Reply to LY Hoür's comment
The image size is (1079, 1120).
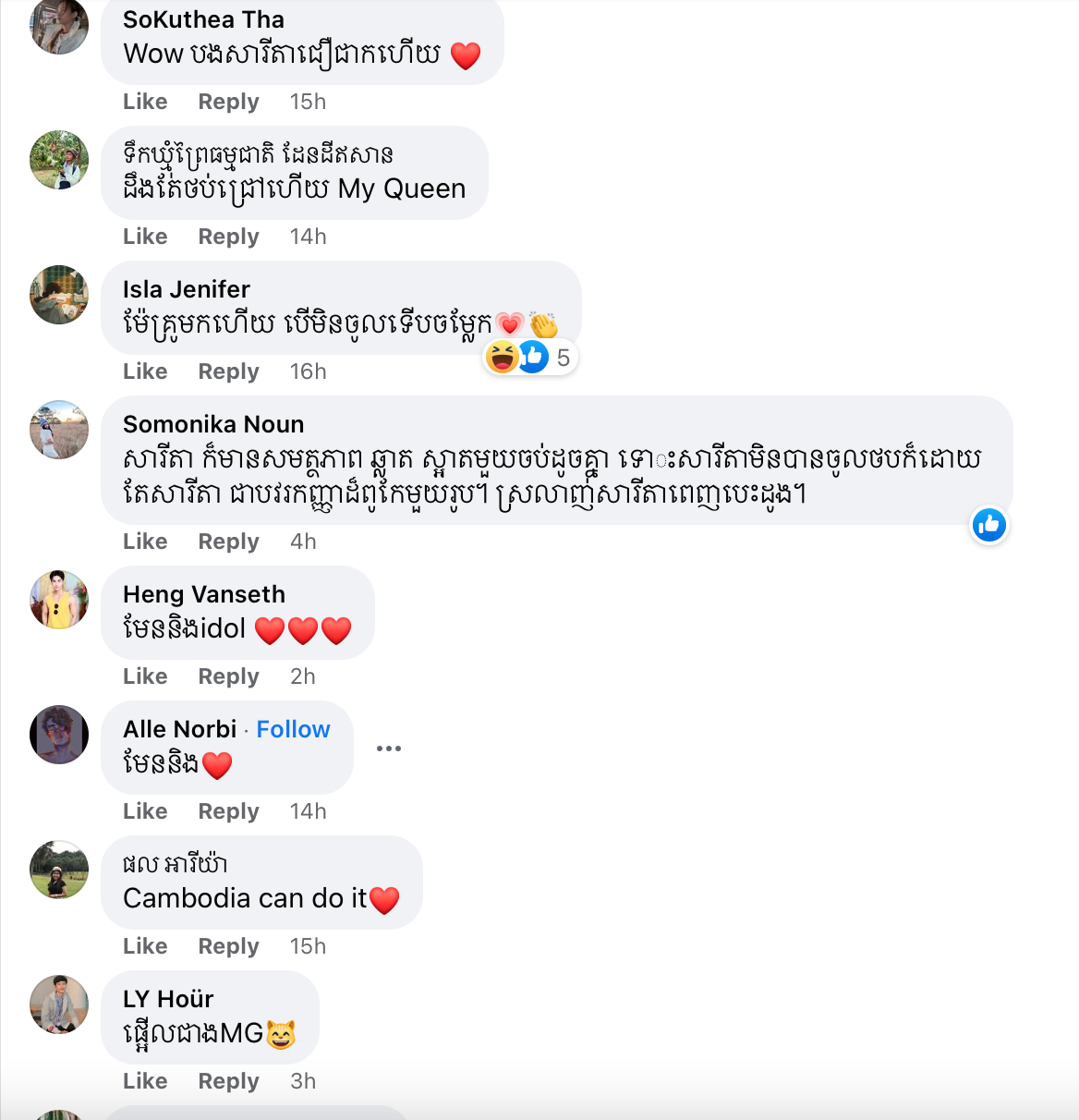click(x=228, y=1081)
